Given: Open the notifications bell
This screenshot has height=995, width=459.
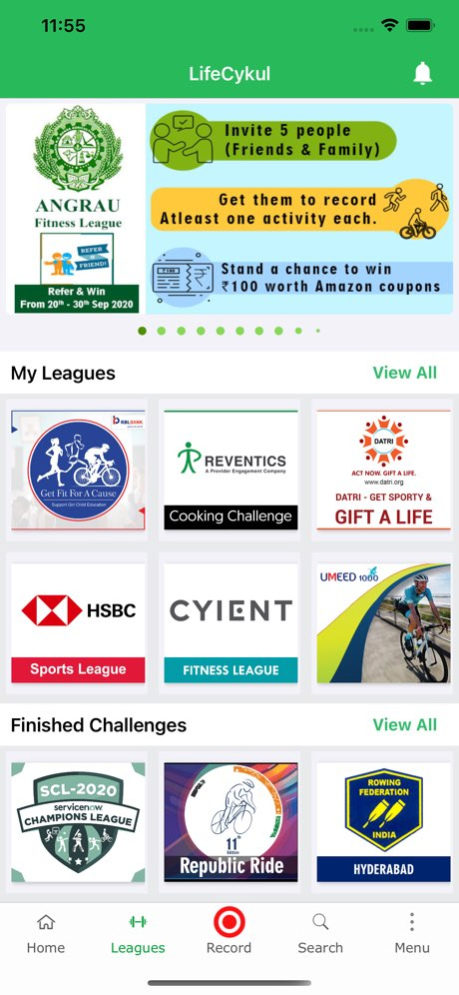Looking at the screenshot, I should [422, 74].
